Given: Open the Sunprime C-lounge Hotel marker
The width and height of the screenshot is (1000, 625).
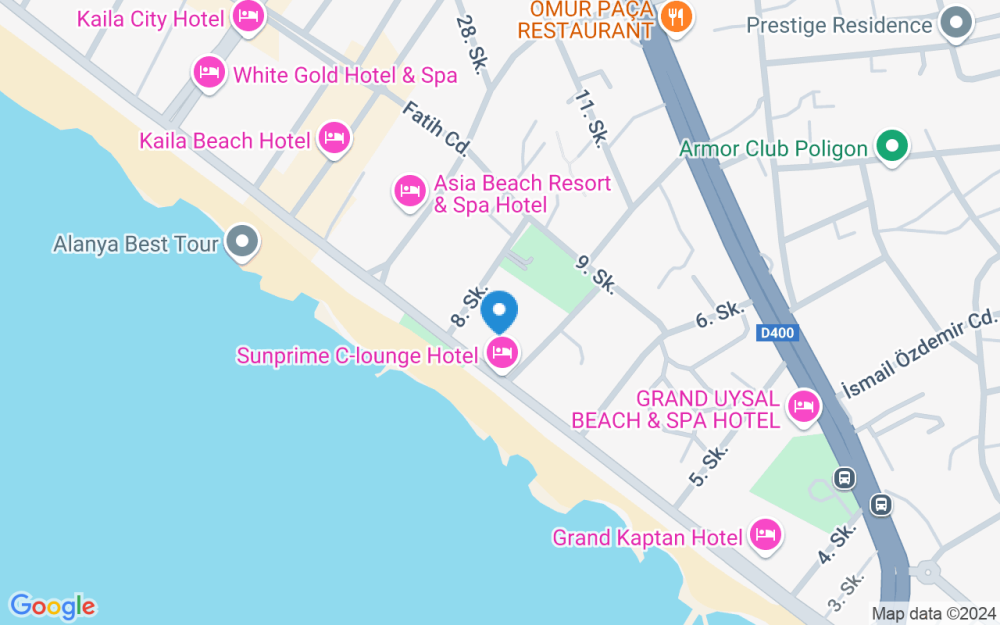Looking at the screenshot, I should point(503,354).
